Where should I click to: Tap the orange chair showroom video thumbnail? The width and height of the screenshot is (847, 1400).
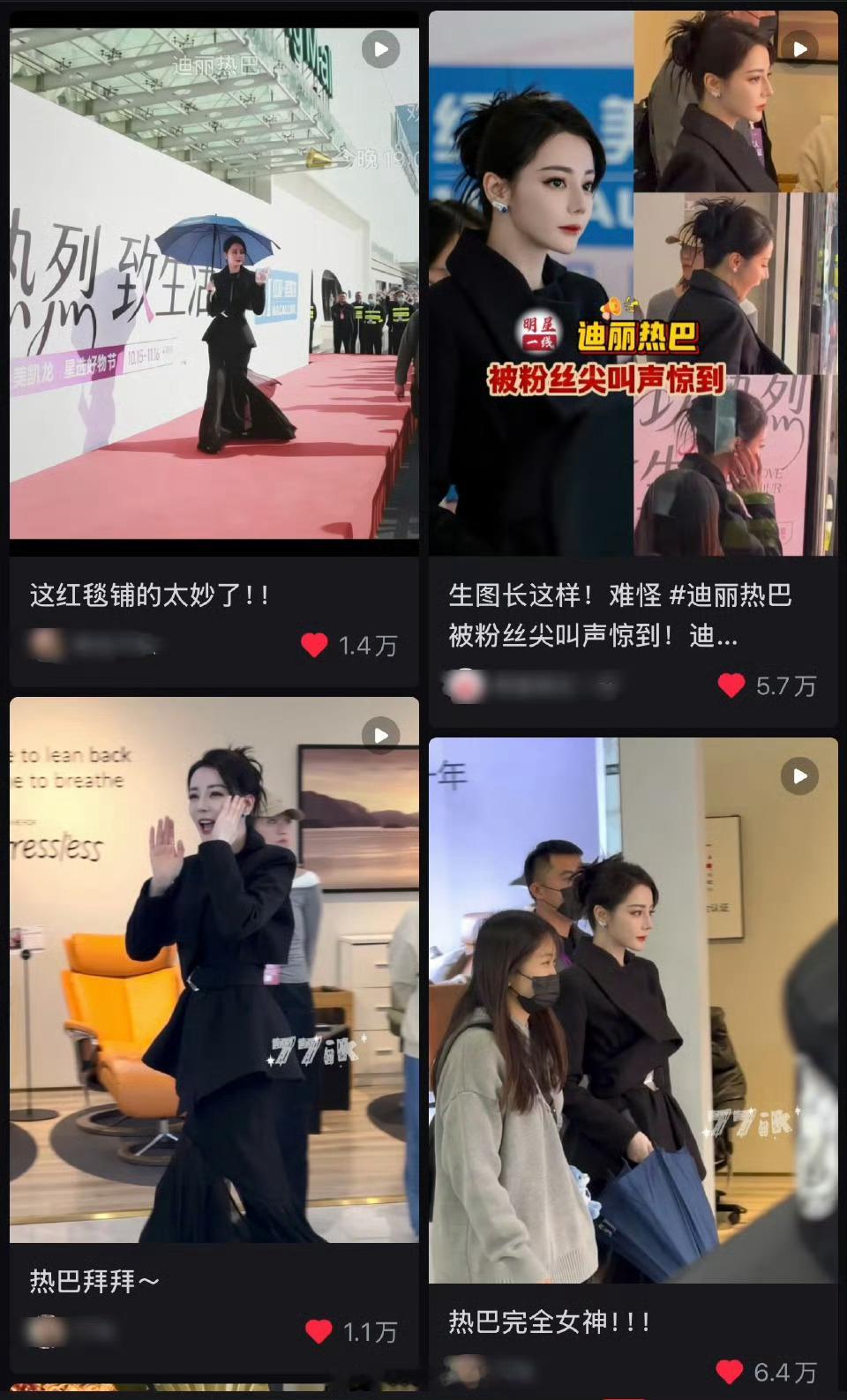coord(212,970)
